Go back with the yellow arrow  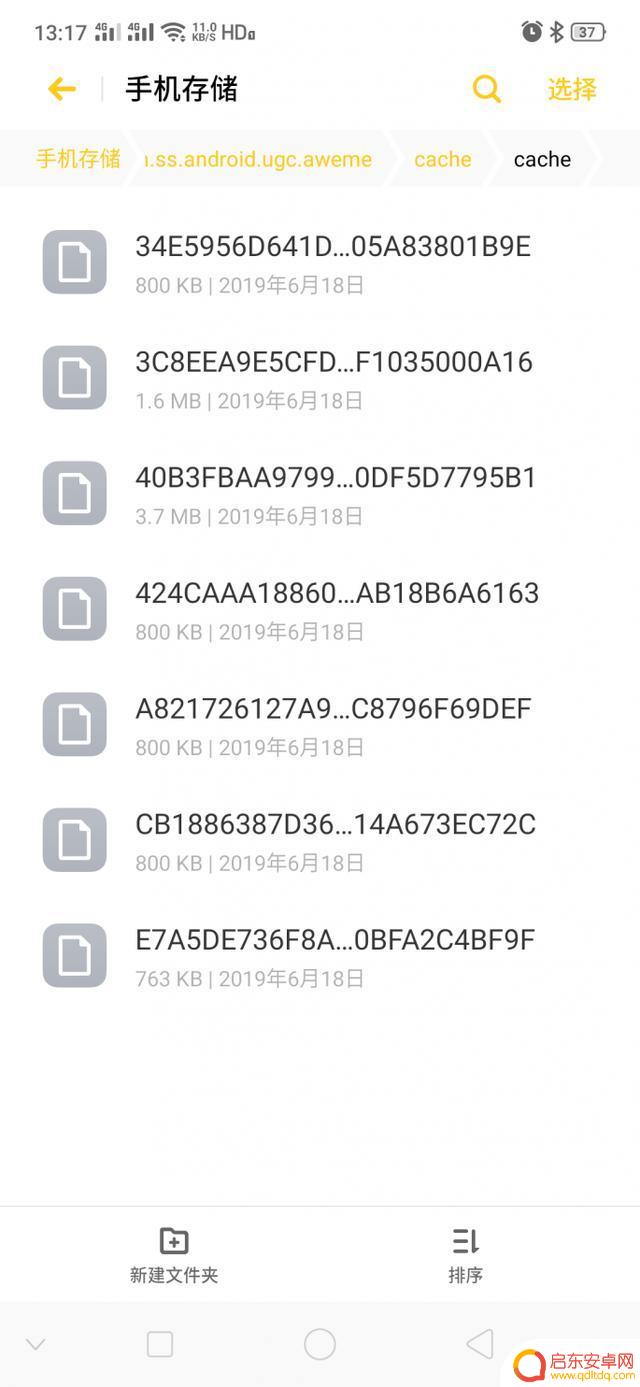point(62,89)
